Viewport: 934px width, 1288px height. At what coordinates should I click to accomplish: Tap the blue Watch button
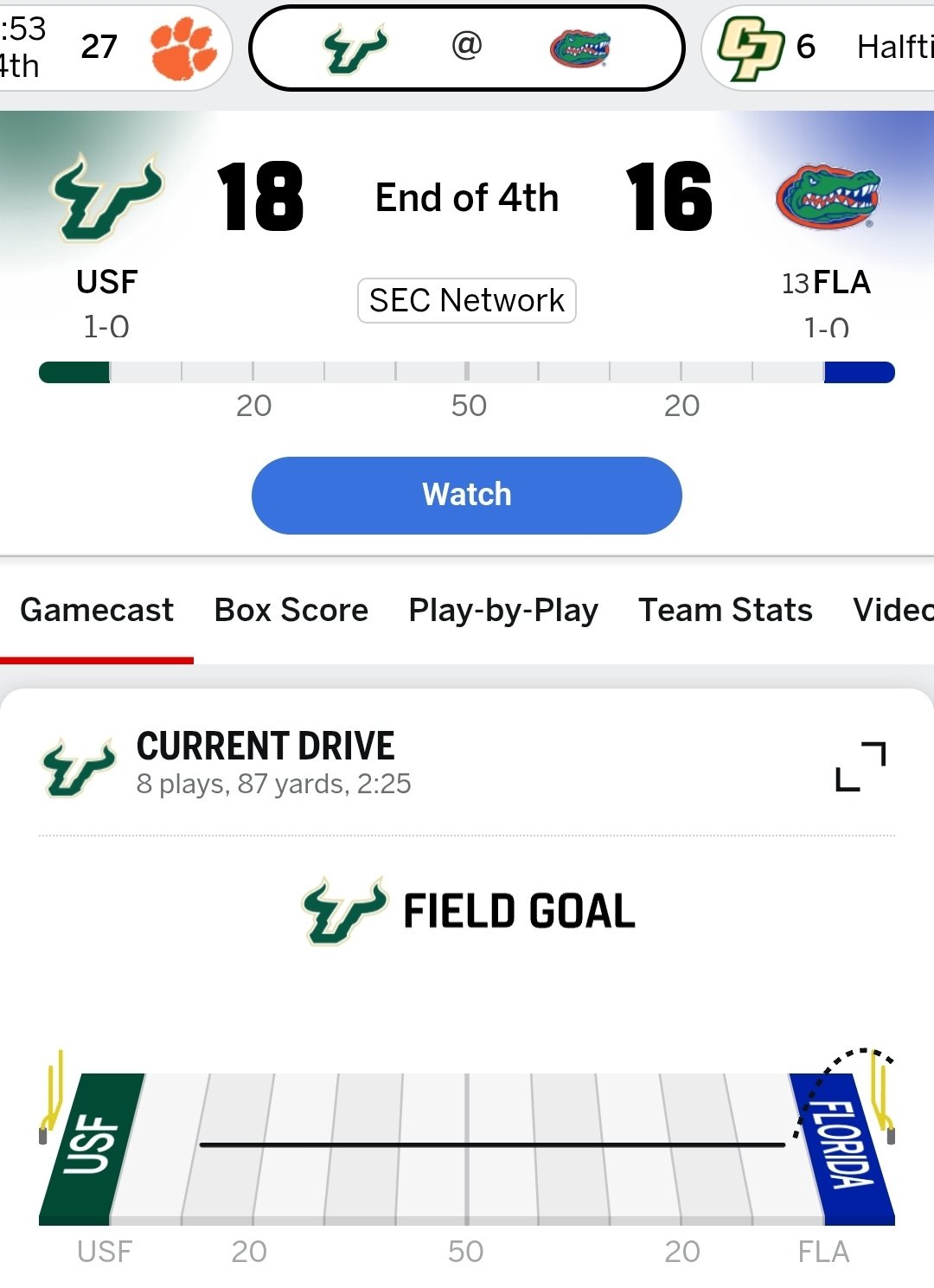pyautogui.click(x=466, y=495)
